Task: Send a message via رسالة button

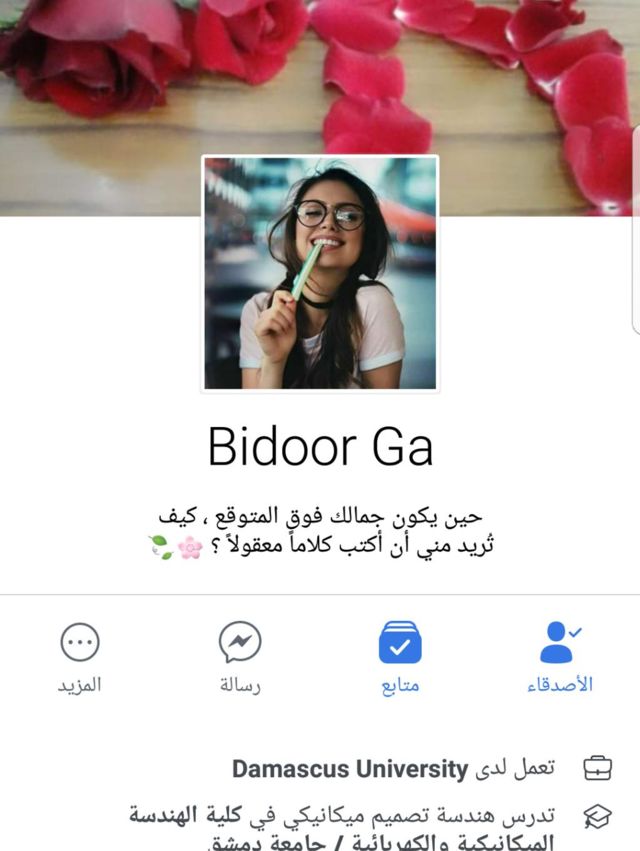Action: click(240, 655)
